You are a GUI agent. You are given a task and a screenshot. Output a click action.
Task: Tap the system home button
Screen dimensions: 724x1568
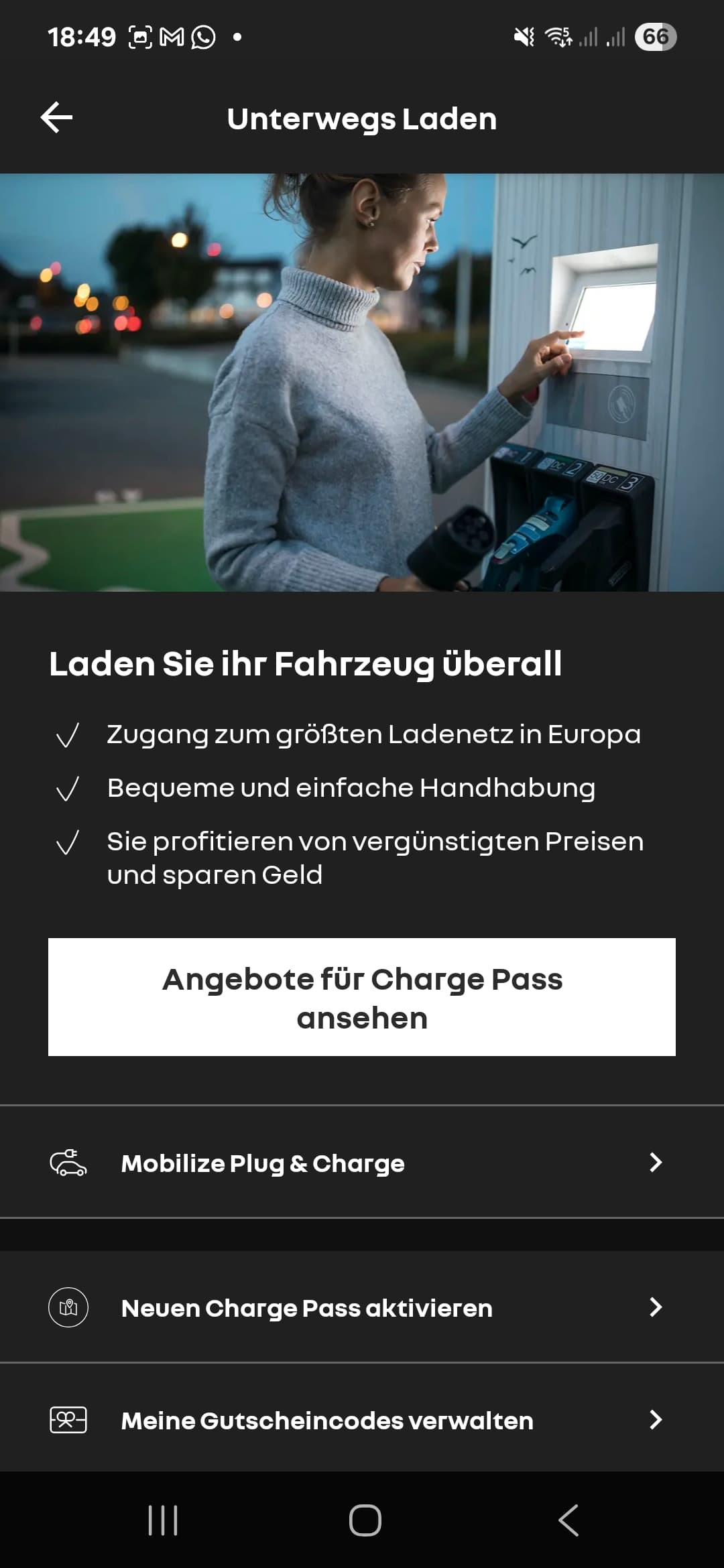click(x=365, y=1520)
